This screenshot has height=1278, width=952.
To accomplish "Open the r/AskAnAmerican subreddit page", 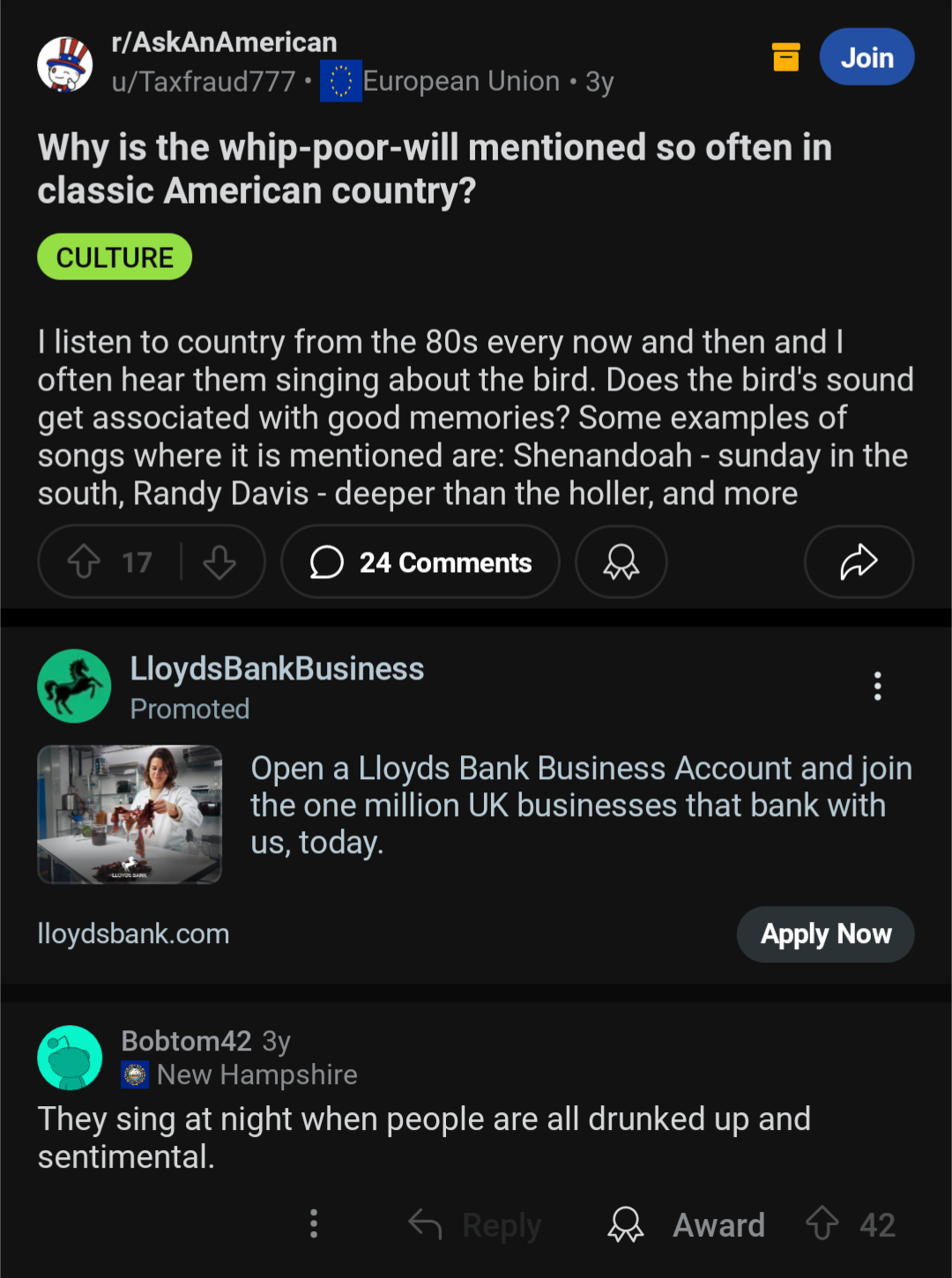I will pyautogui.click(x=224, y=42).
